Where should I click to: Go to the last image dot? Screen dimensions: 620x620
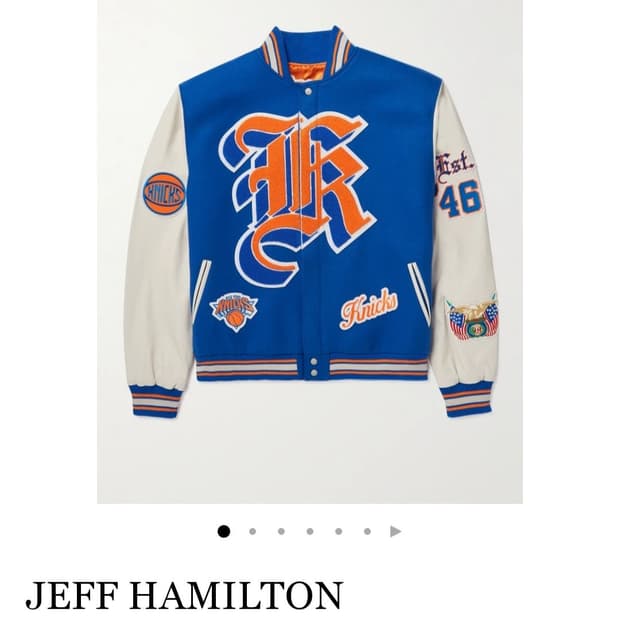click(x=367, y=531)
